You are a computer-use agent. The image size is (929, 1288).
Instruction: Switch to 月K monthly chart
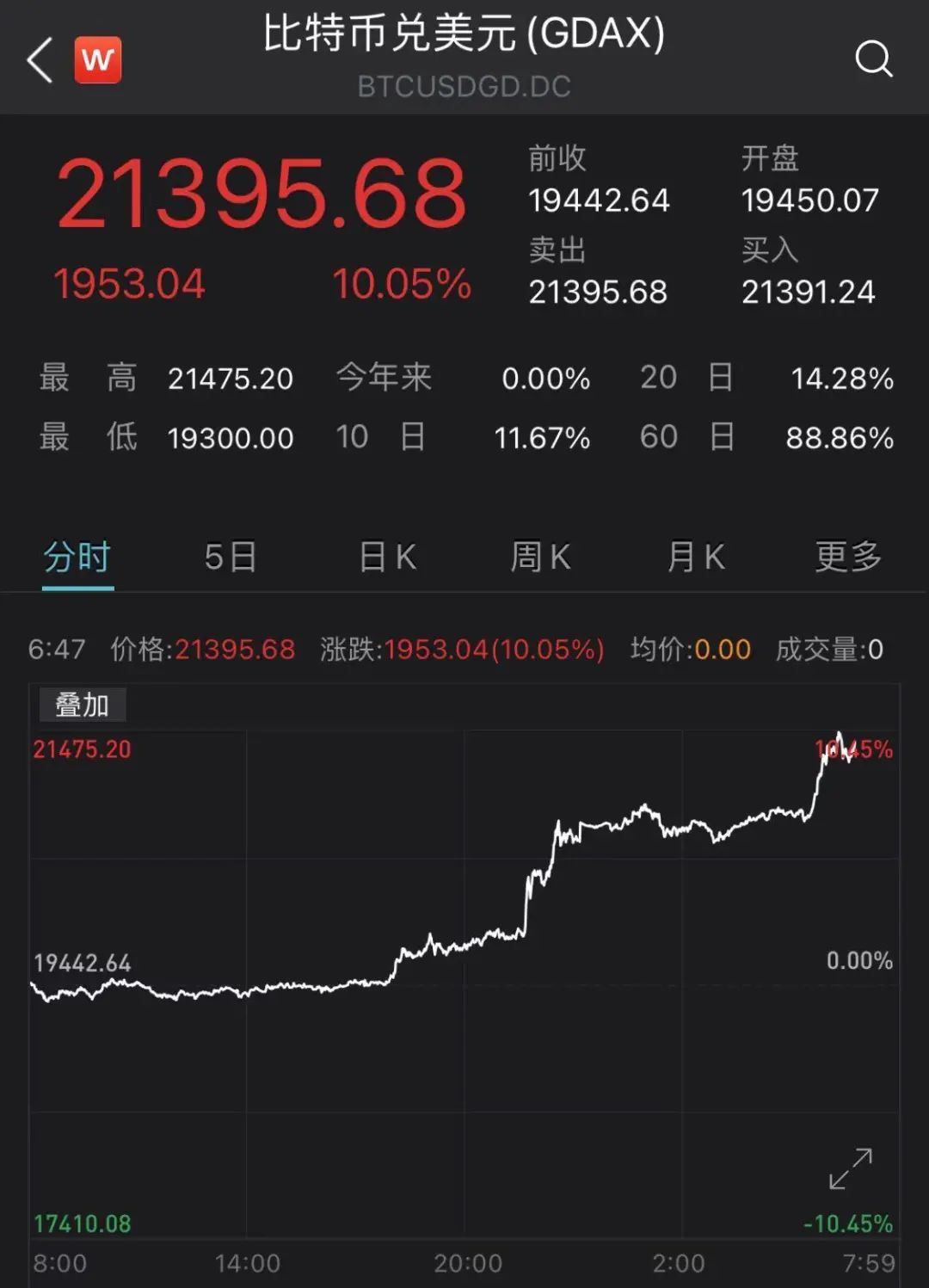[693, 557]
